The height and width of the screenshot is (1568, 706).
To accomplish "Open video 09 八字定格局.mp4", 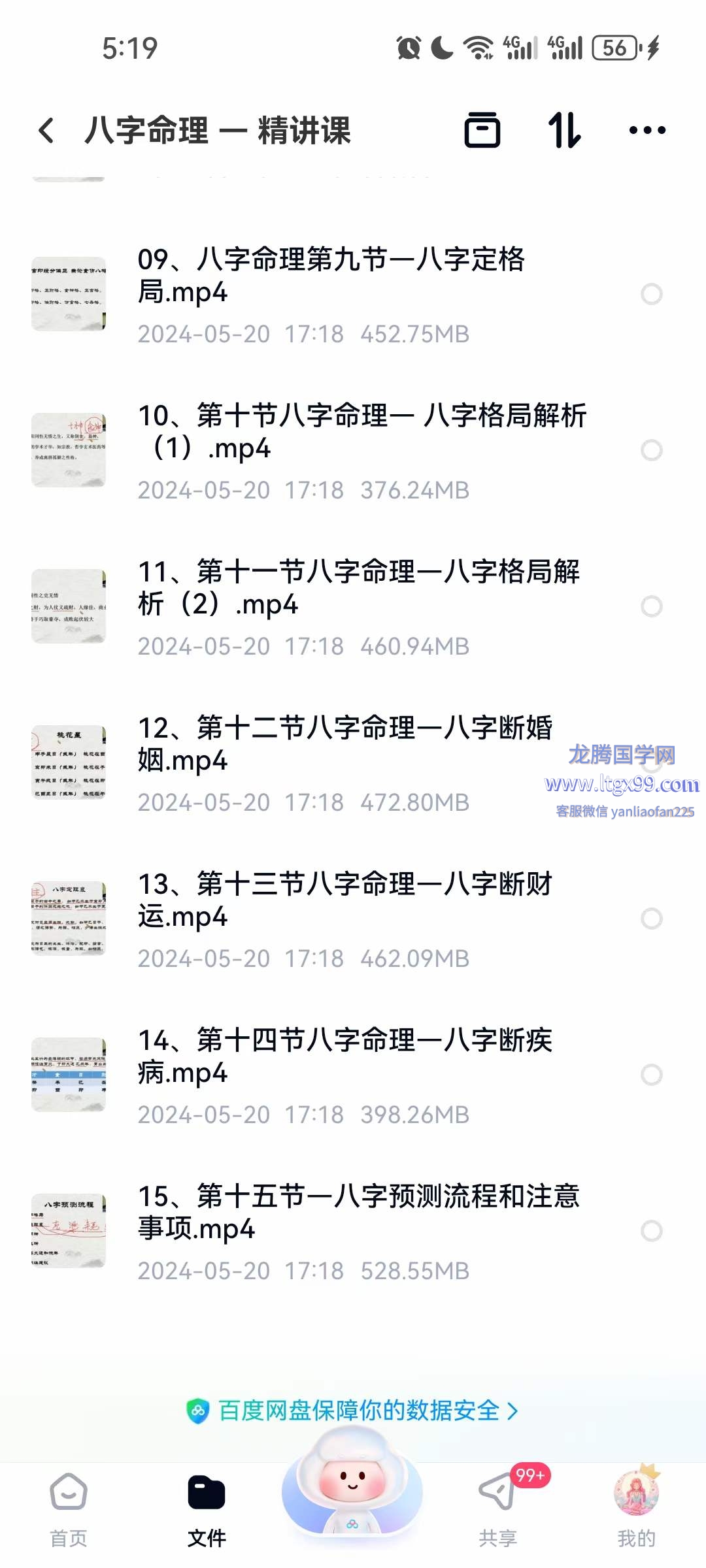I will pyautogui.click(x=330, y=276).
